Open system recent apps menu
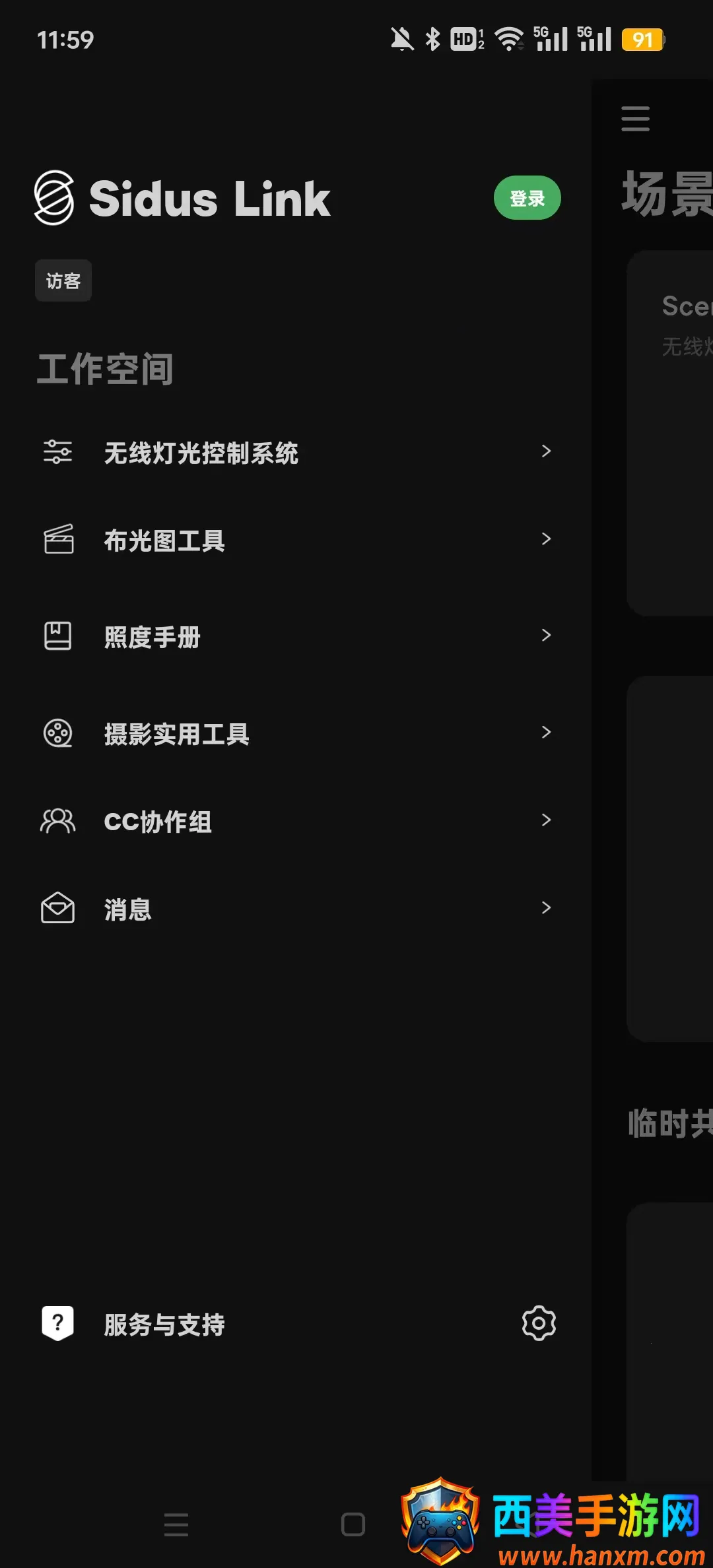Image resolution: width=713 pixels, height=1568 pixels. click(x=176, y=1524)
